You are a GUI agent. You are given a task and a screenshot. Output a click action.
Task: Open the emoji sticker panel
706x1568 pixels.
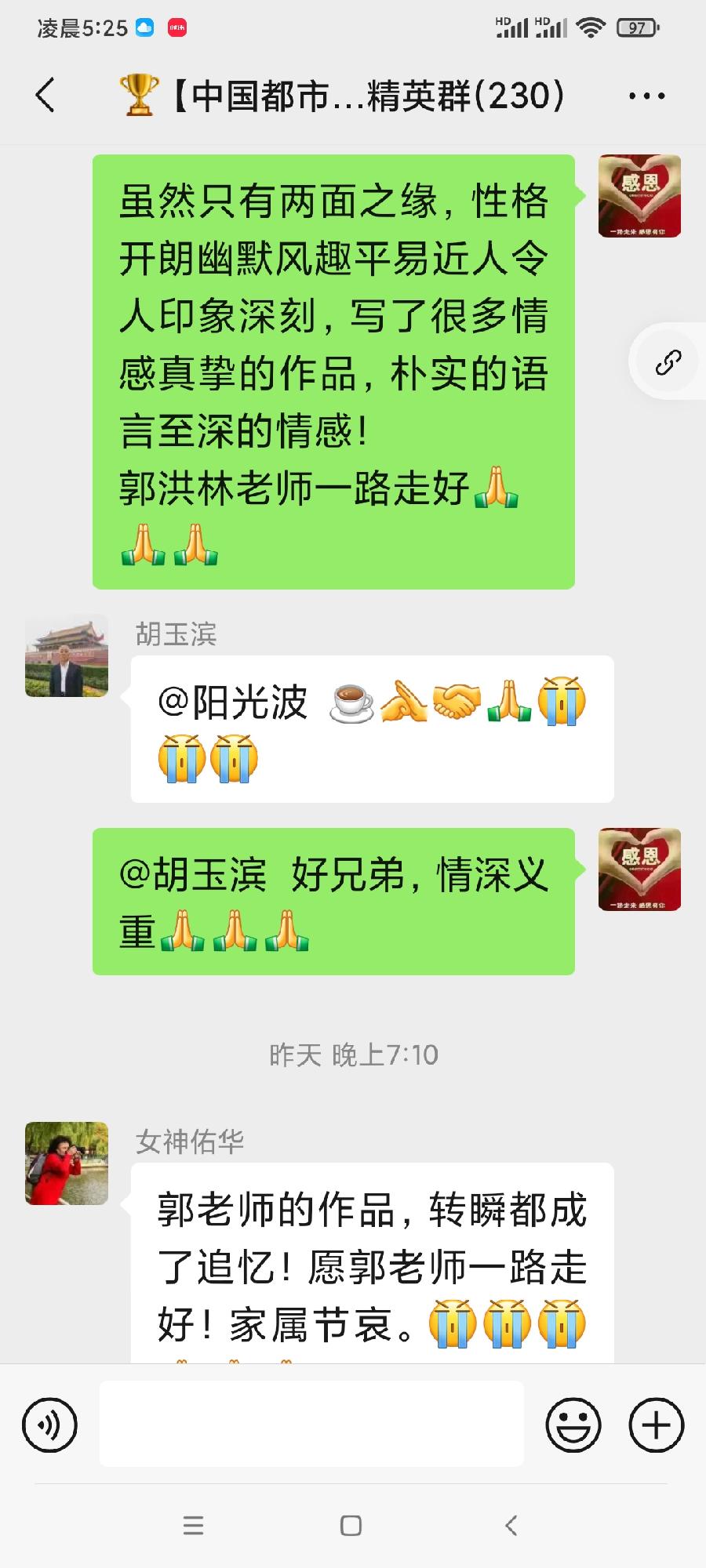click(x=573, y=1425)
